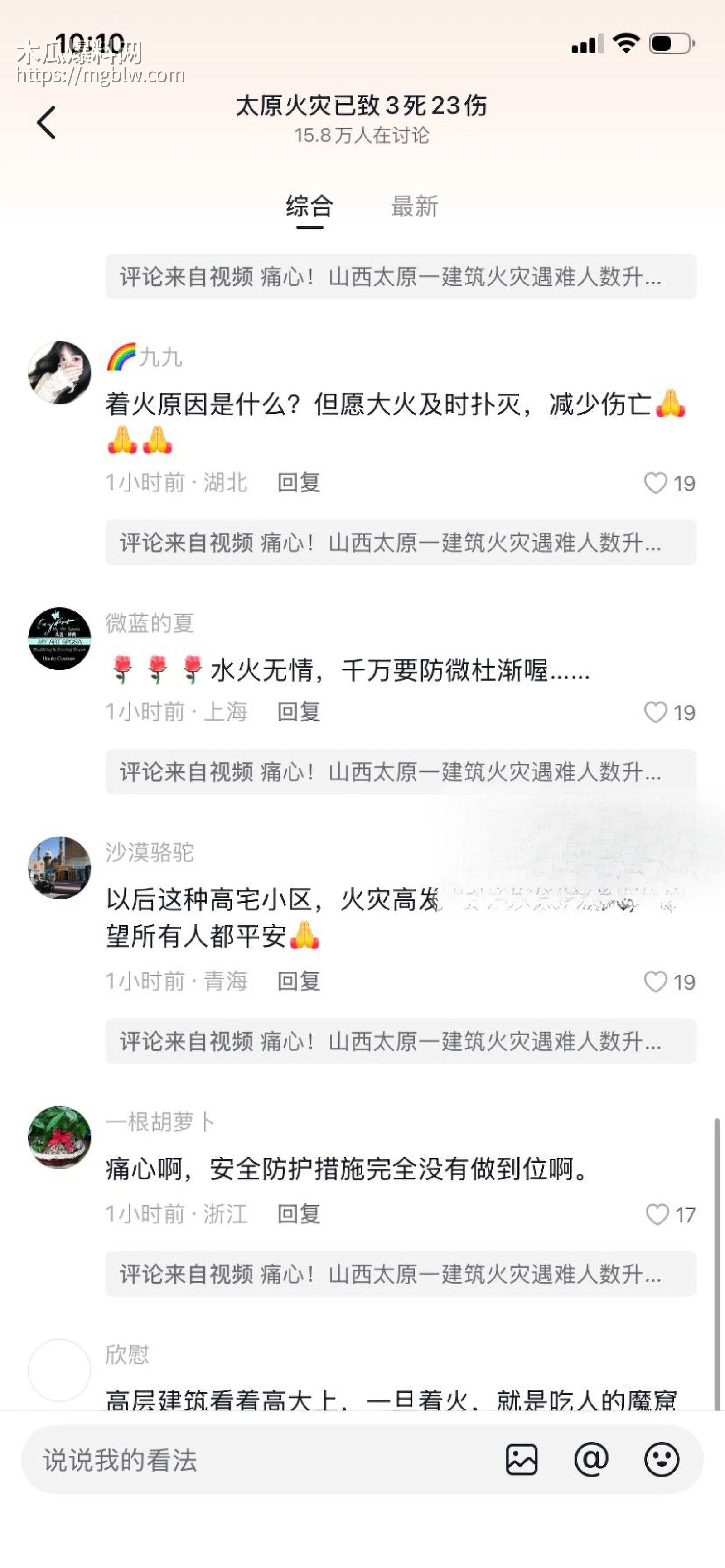
Task: Tap 回复 under 一根胡萝卜's comment
Action: point(300,1214)
